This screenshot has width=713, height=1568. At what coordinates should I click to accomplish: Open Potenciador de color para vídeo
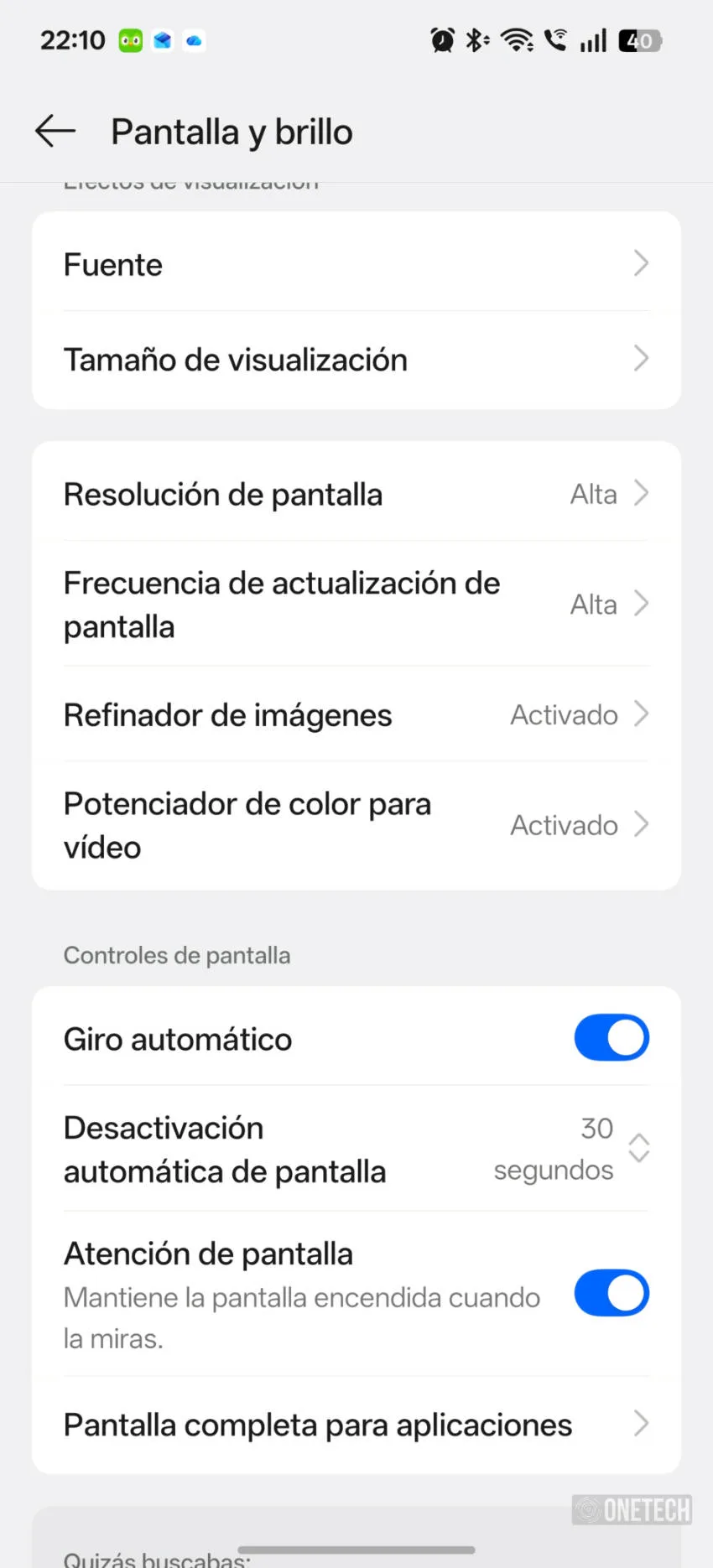coord(356,825)
